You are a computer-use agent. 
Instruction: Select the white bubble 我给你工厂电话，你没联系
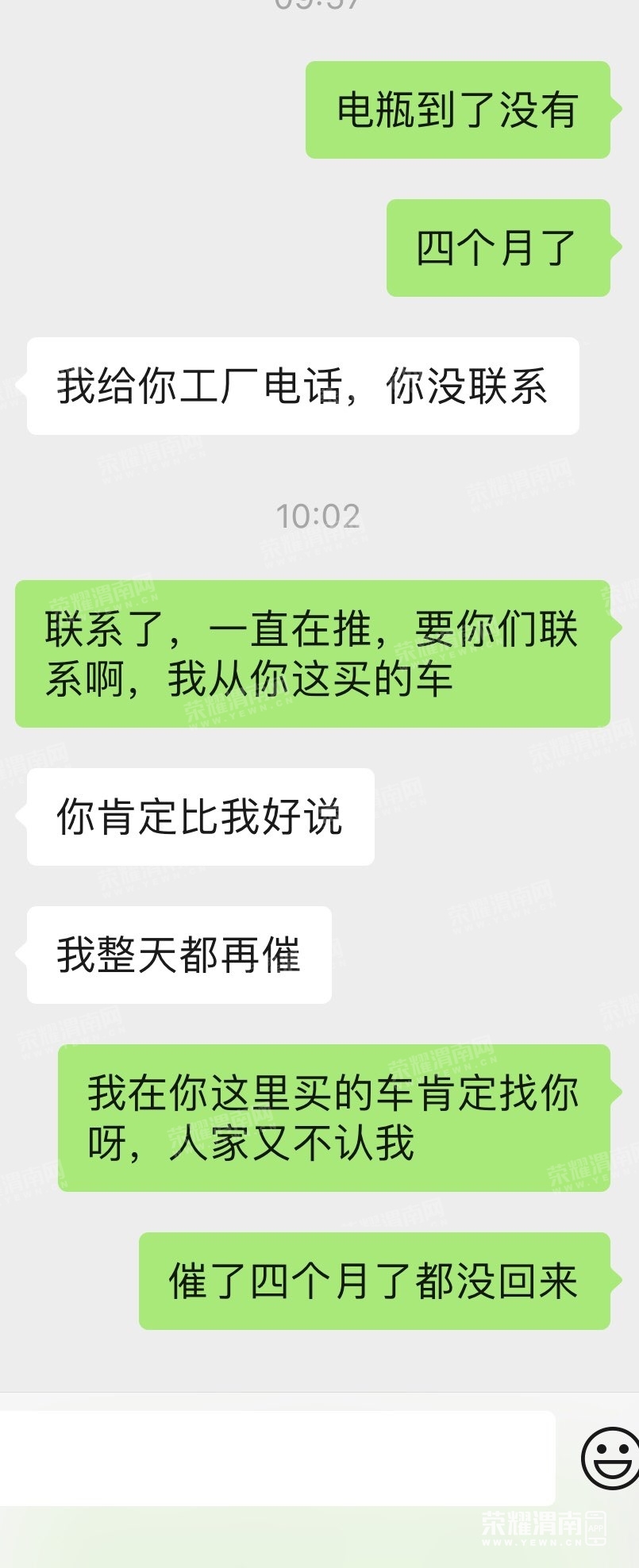click(303, 384)
